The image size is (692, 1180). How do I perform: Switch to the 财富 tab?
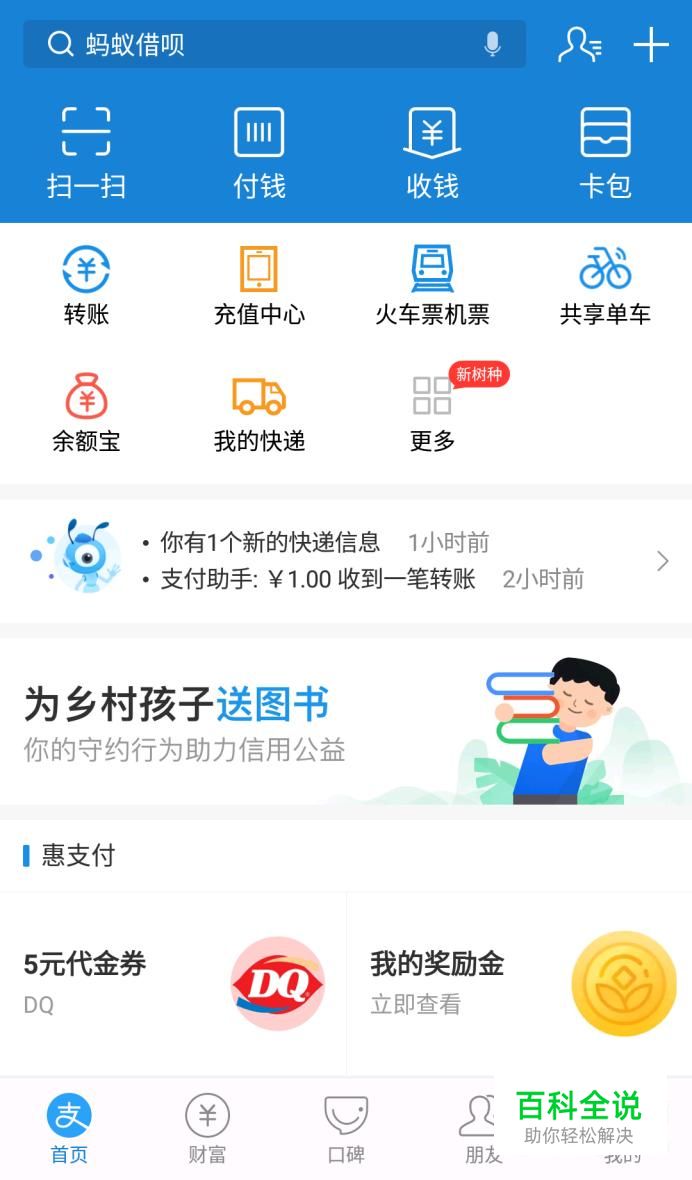pyautogui.click(x=207, y=1128)
